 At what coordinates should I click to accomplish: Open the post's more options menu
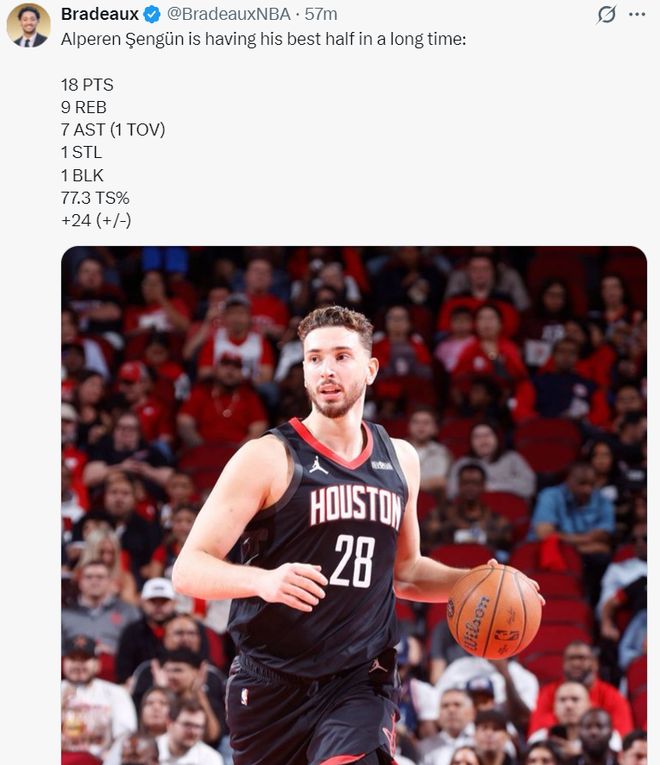(637, 14)
